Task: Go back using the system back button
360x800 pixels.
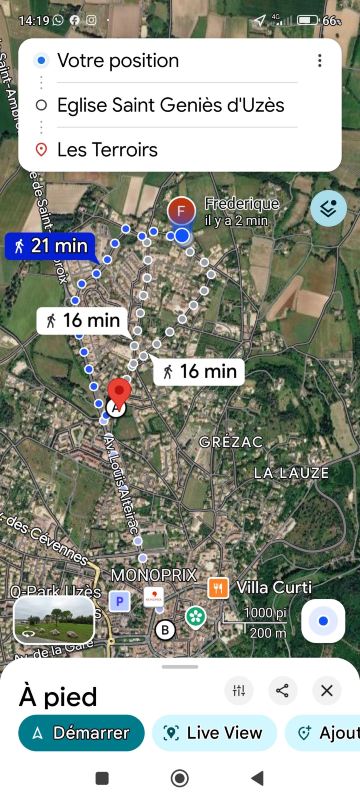Action: click(x=258, y=778)
